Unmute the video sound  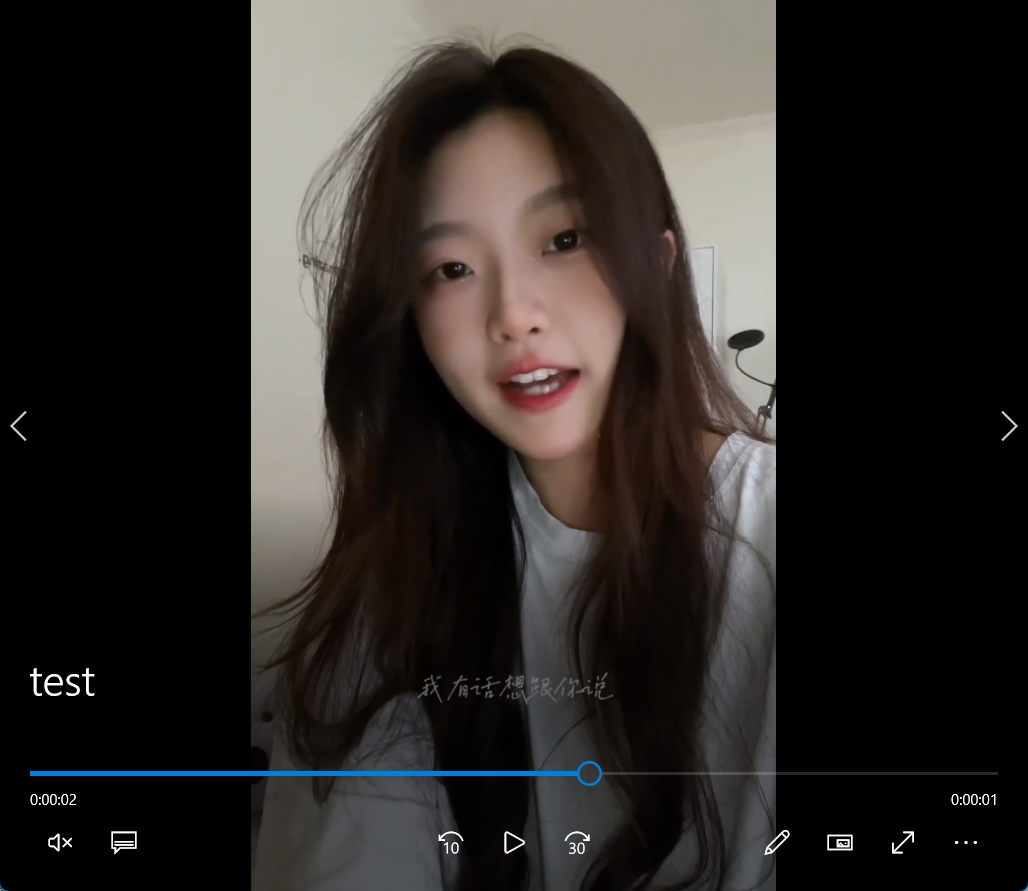tap(60, 843)
